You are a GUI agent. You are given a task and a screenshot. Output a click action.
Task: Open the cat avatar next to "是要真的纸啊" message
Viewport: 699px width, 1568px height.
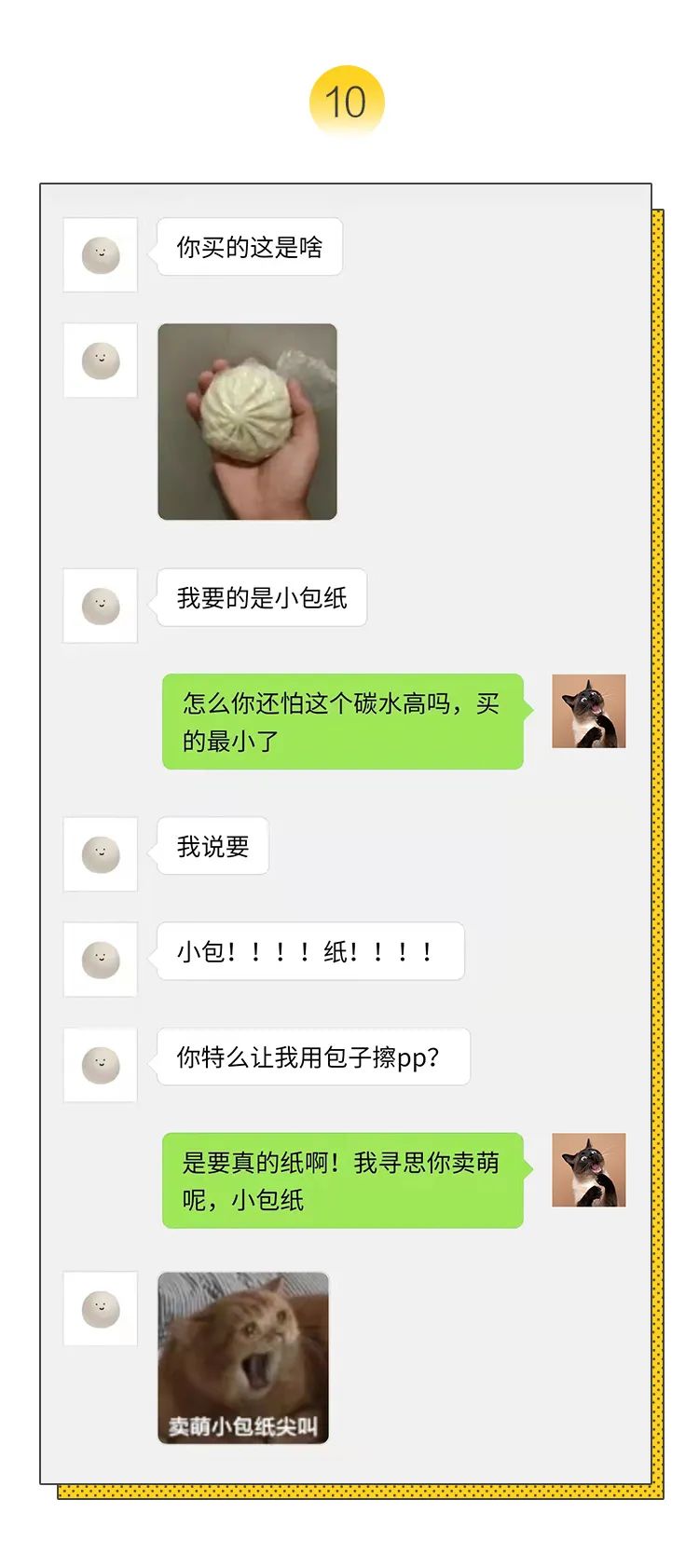[x=589, y=1171]
